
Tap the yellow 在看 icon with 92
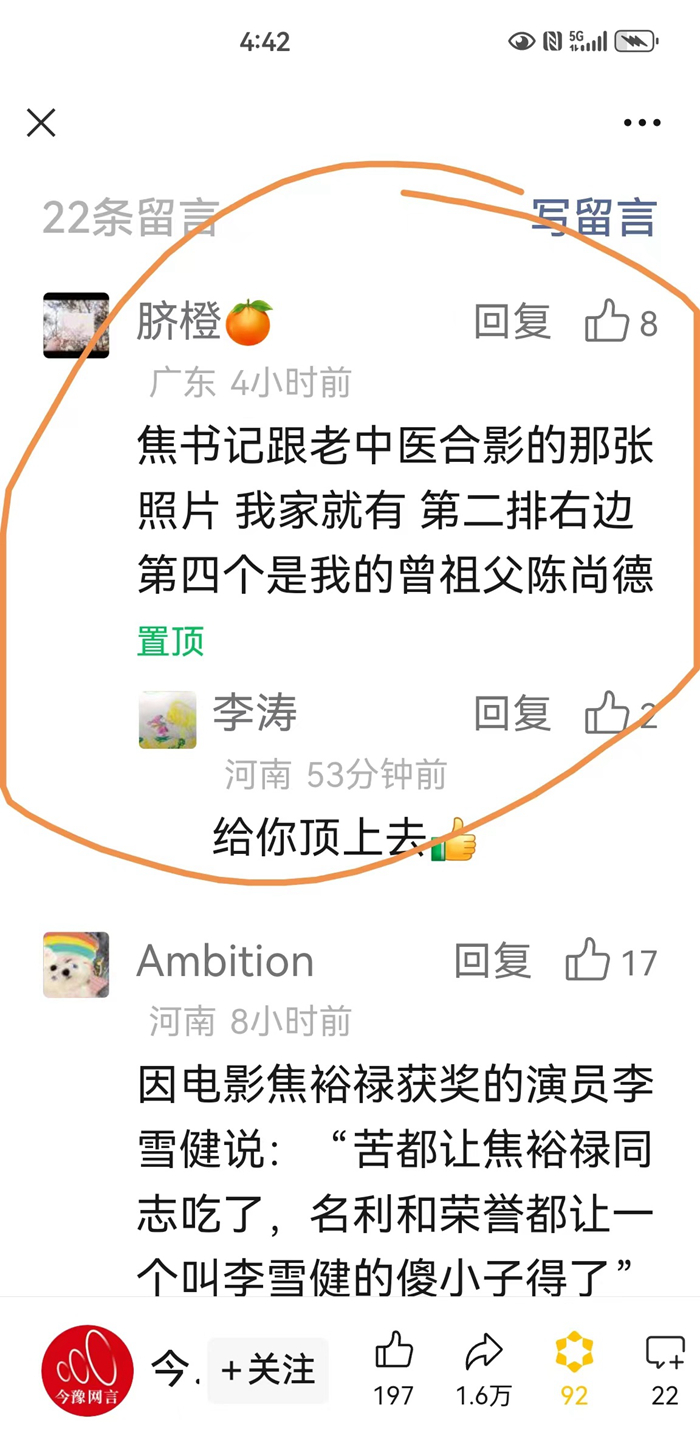574,1367
